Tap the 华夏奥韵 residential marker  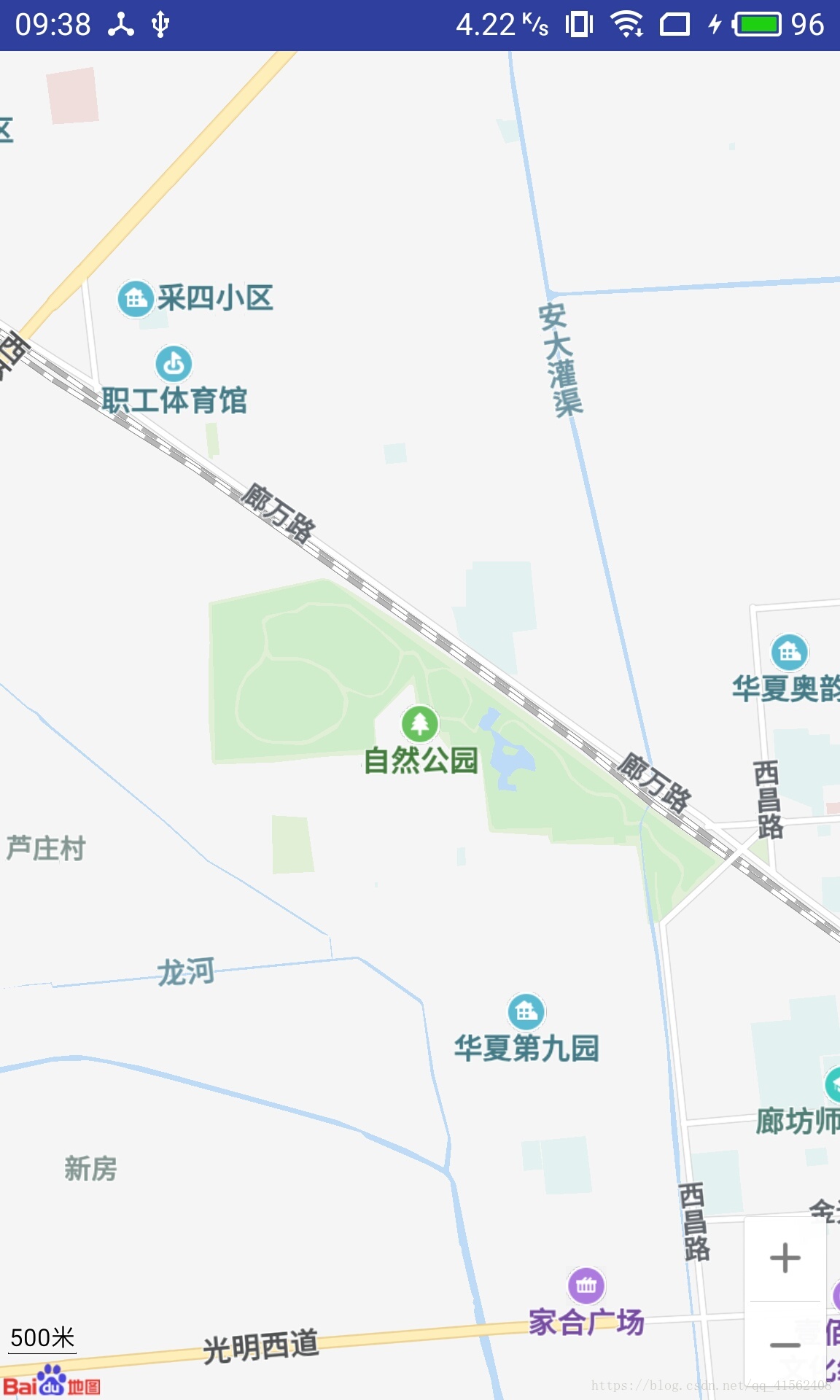790,652
